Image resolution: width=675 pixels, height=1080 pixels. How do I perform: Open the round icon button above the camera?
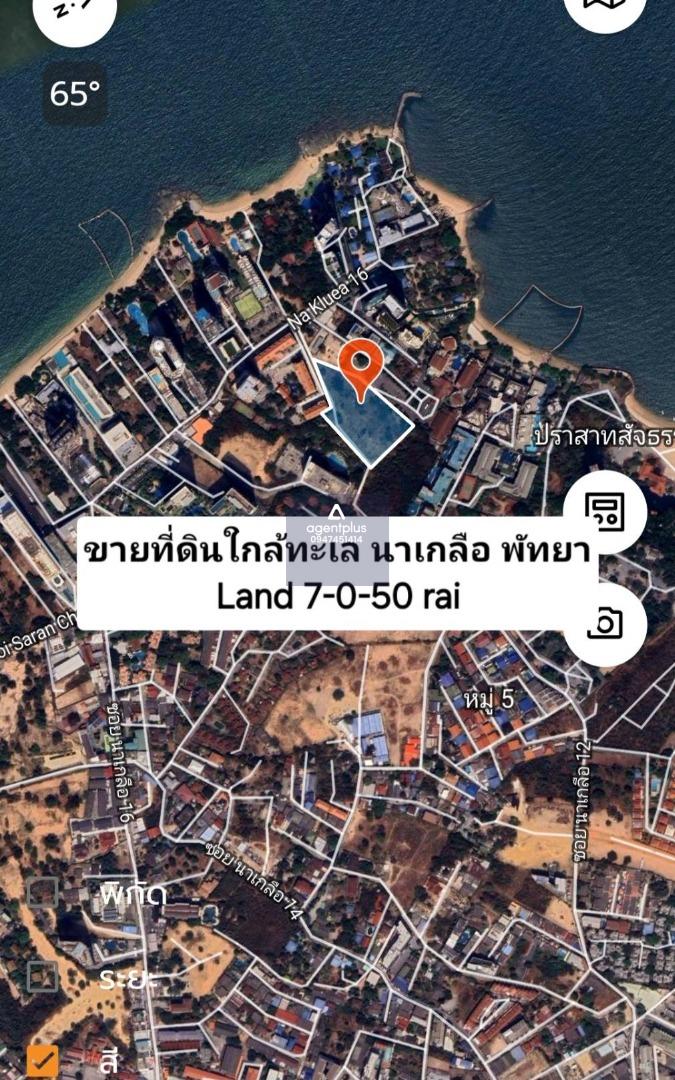tap(605, 512)
